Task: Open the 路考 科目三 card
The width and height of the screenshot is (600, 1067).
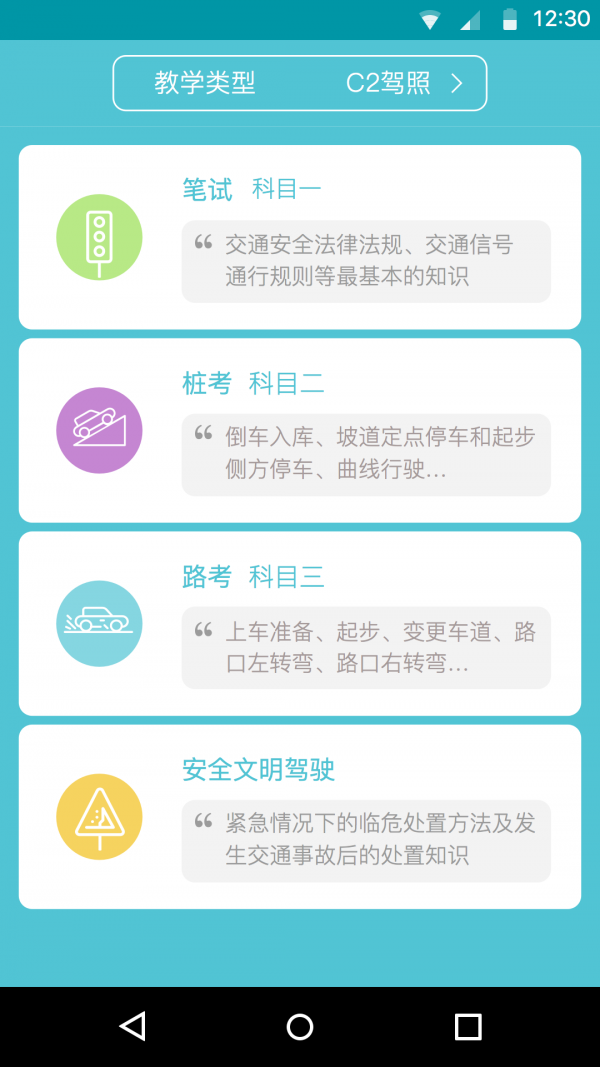Action: 300,623
